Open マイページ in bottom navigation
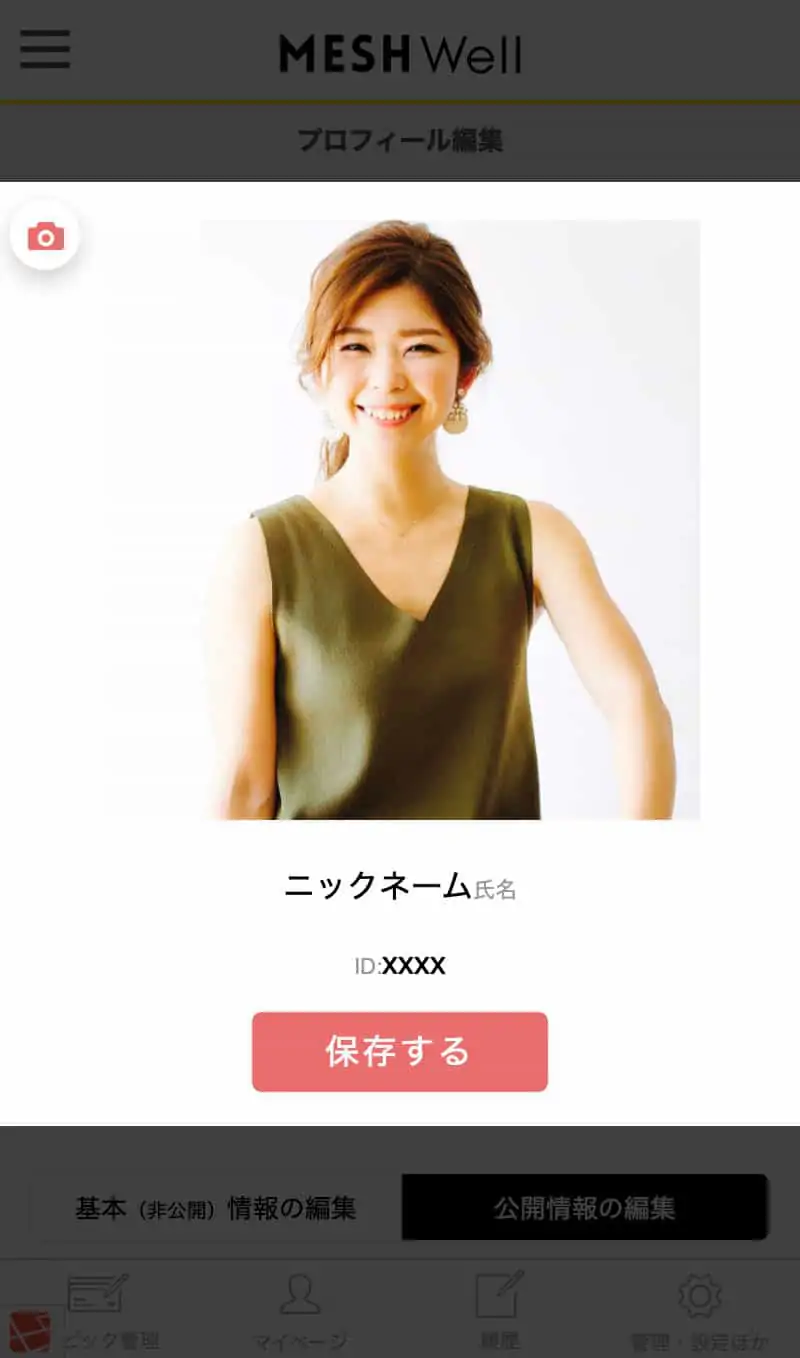Screen dimensions: 800x1358 (x=299, y=1312)
